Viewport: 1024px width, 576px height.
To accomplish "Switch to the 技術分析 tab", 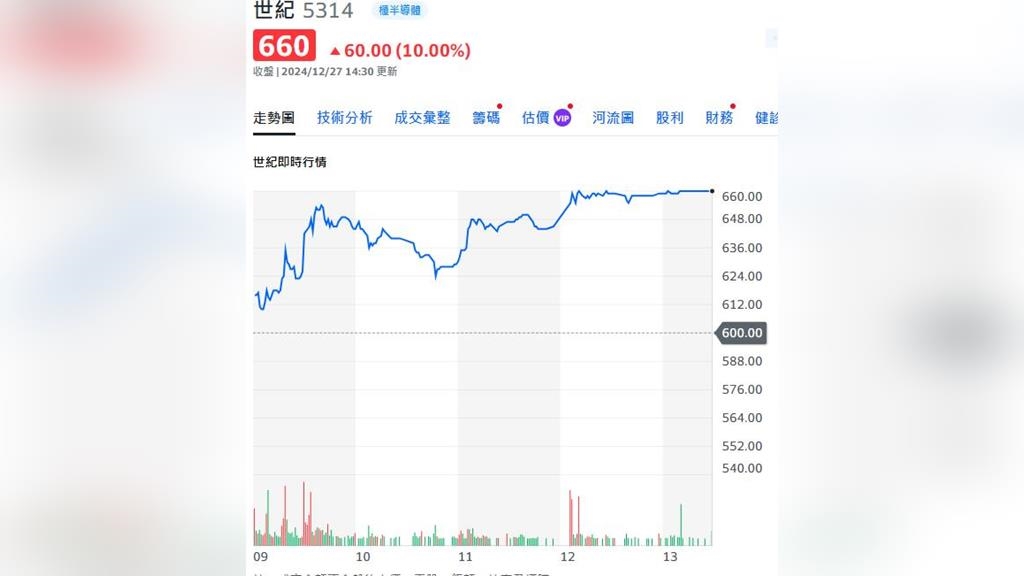I will coord(344,118).
